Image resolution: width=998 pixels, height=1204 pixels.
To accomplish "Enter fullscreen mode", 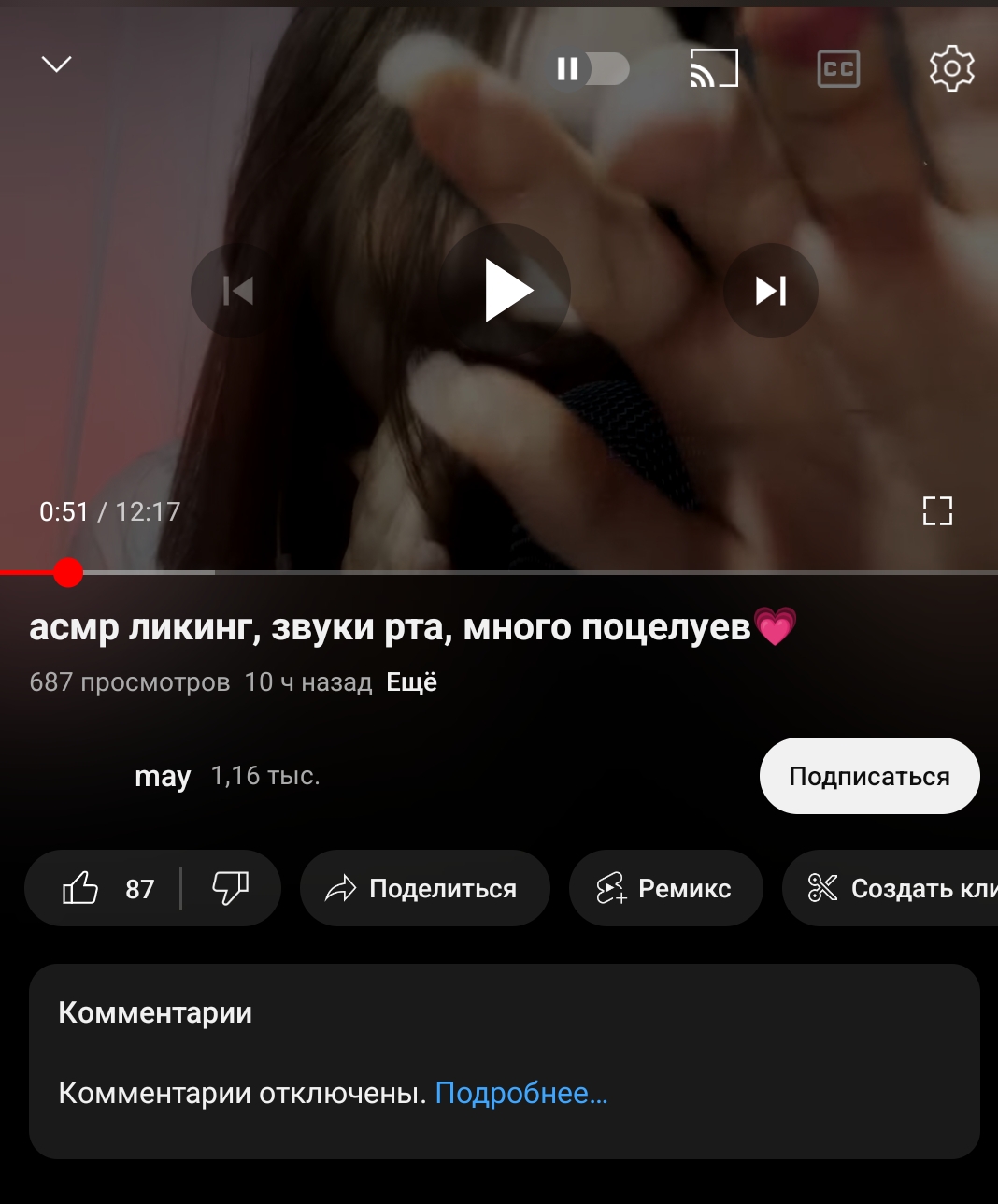I will (937, 510).
